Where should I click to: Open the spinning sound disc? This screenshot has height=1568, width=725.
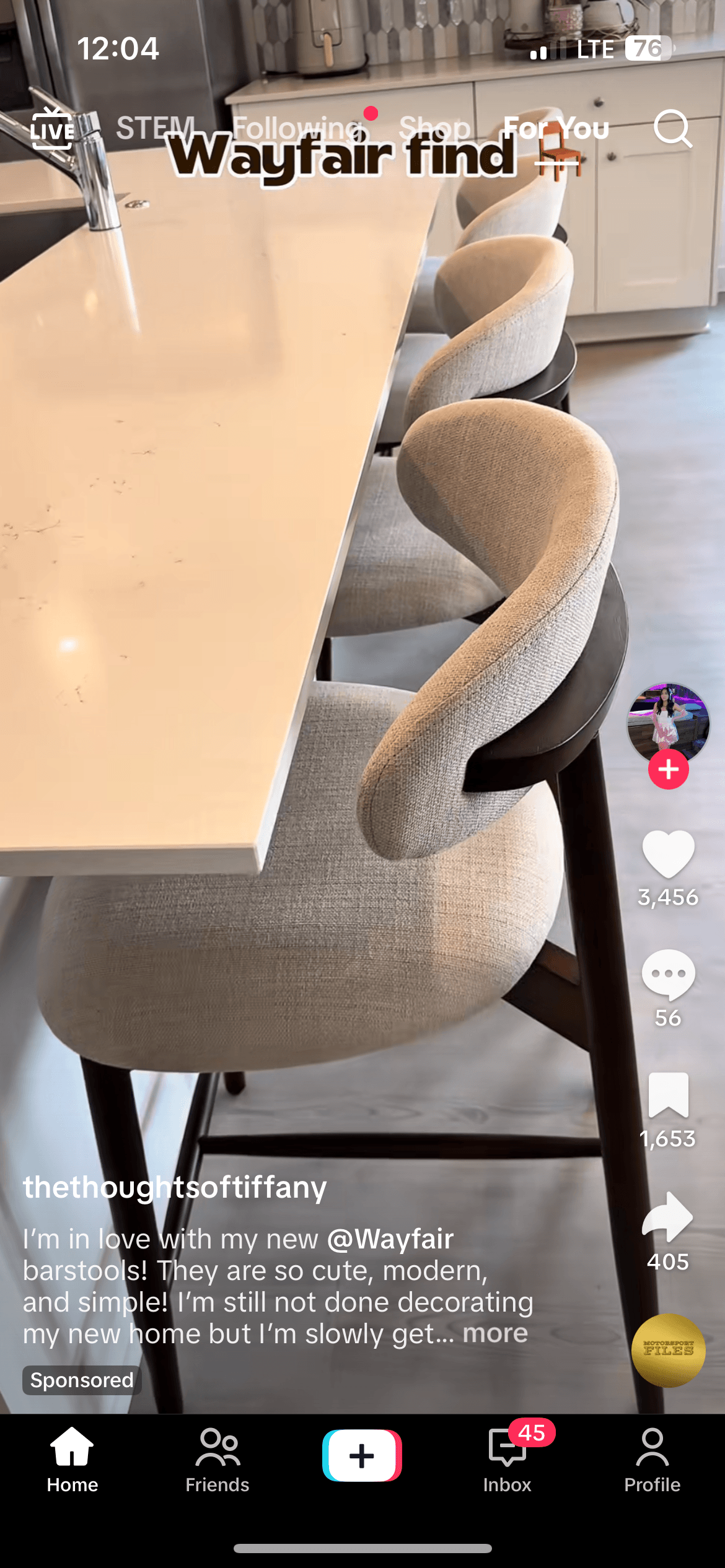668,1350
